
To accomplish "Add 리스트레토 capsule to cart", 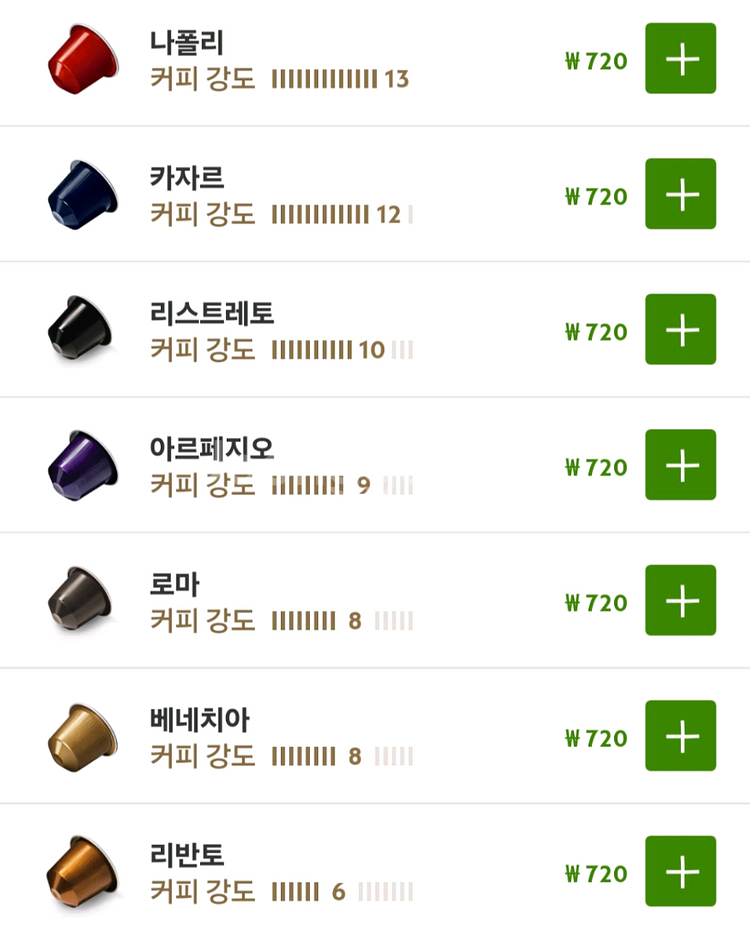I will pyautogui.click(x=680, y=329).
